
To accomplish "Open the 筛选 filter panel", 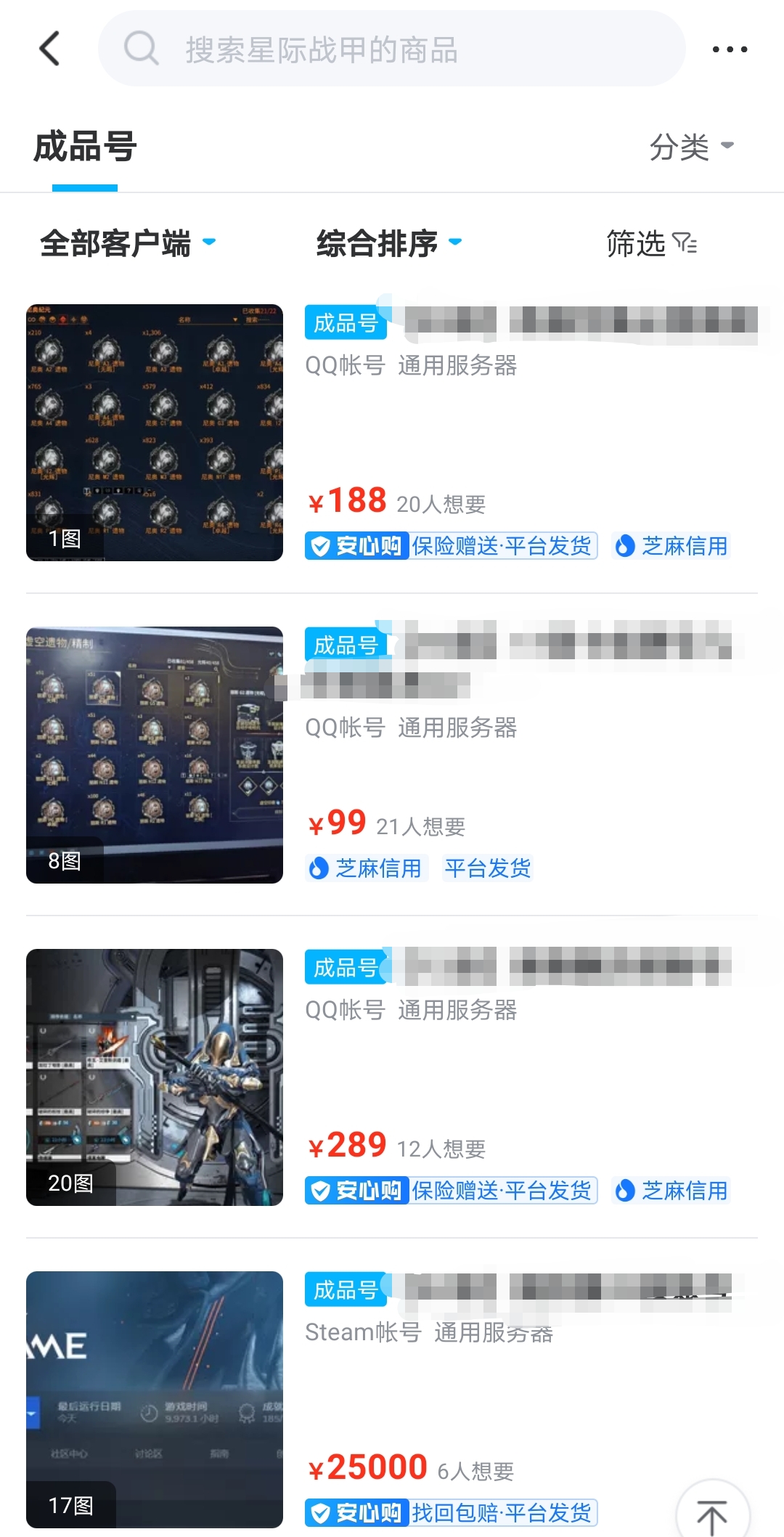I will coord(651,243).
